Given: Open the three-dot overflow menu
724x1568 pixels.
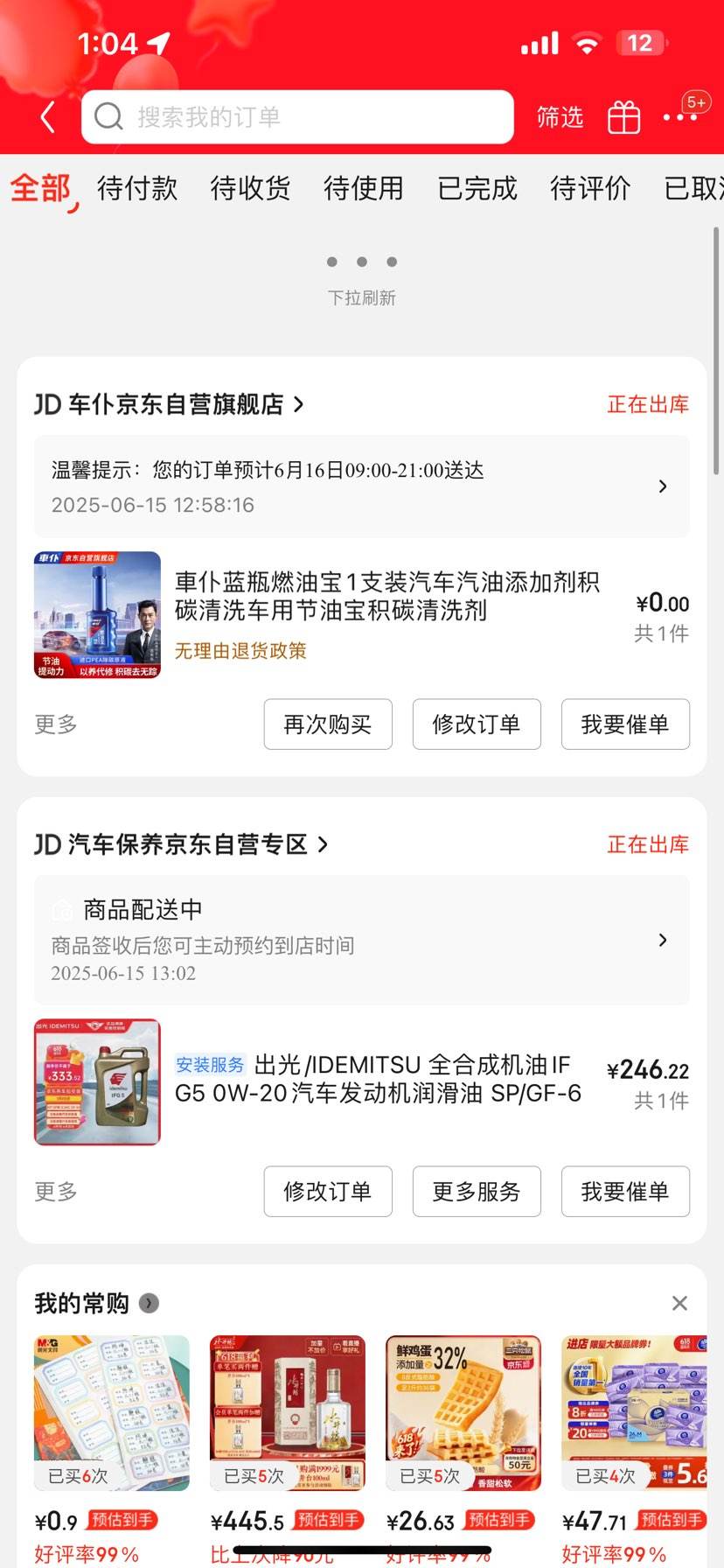Looking at the screenshot, I should (x=680, y=116).
